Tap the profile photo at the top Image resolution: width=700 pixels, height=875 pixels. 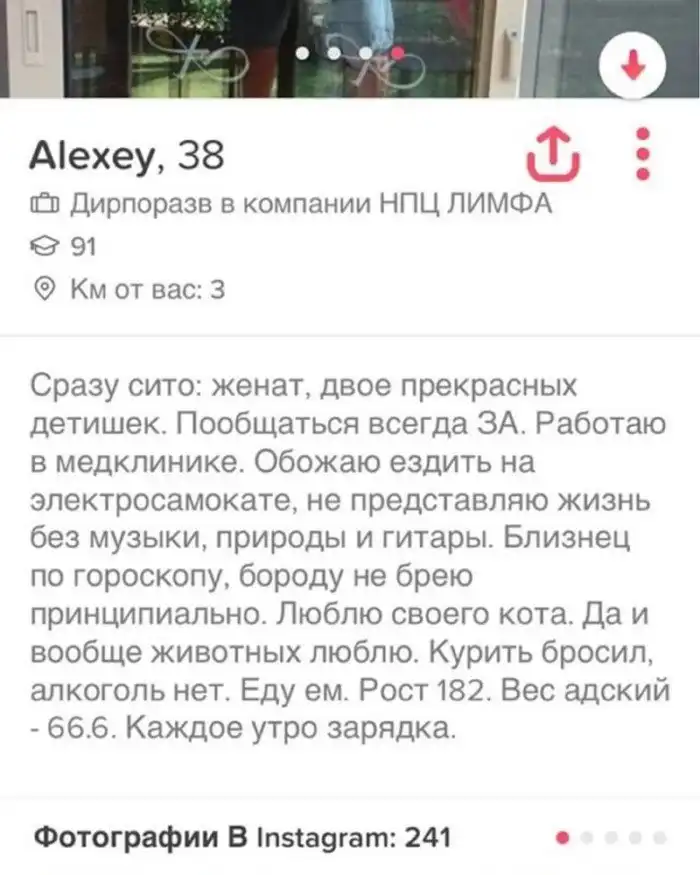pyautogui.click(x=300, y=45)
